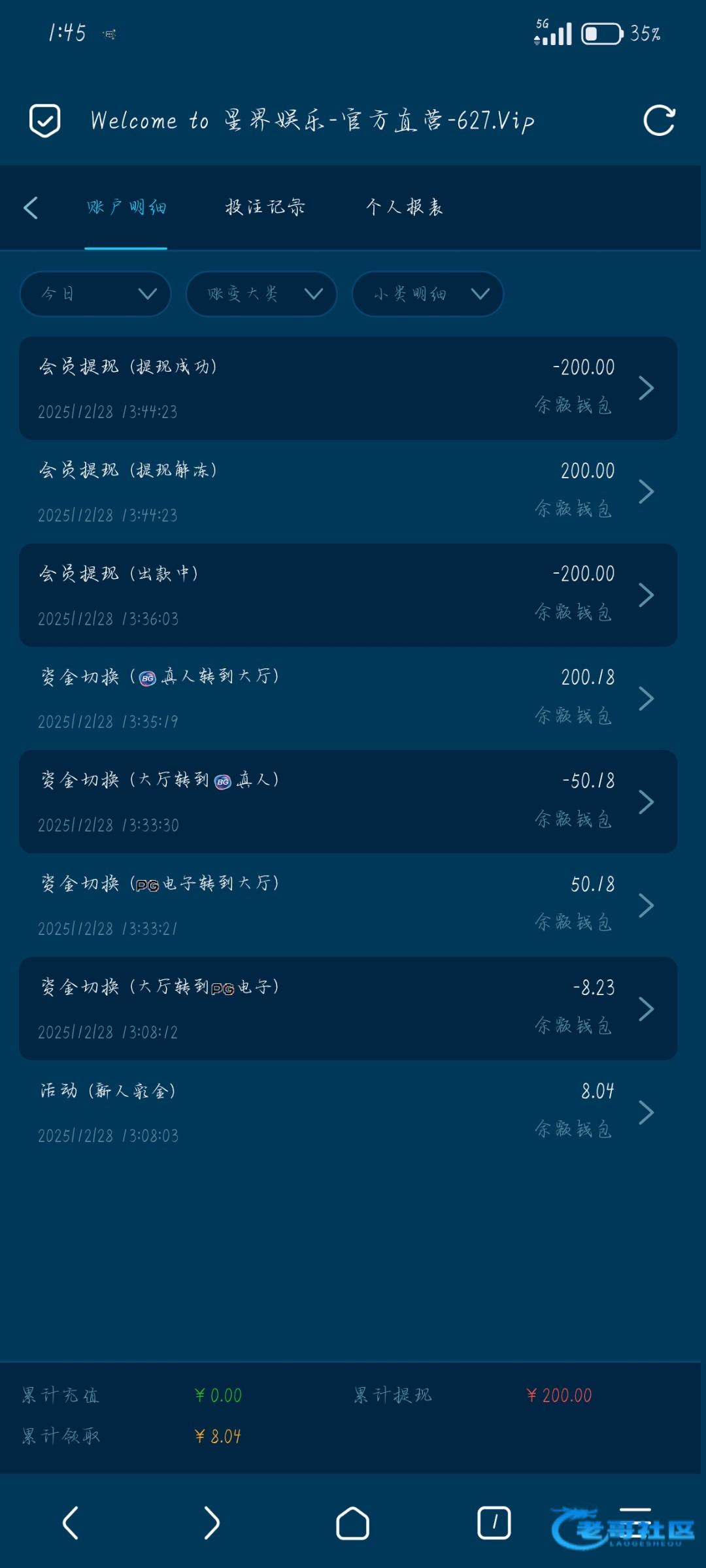The image size is (706, 1568).
Task: Open the 大厅转到电子 transfer of -8.23
Action: pyautogui.click(x=348, y=1009)
